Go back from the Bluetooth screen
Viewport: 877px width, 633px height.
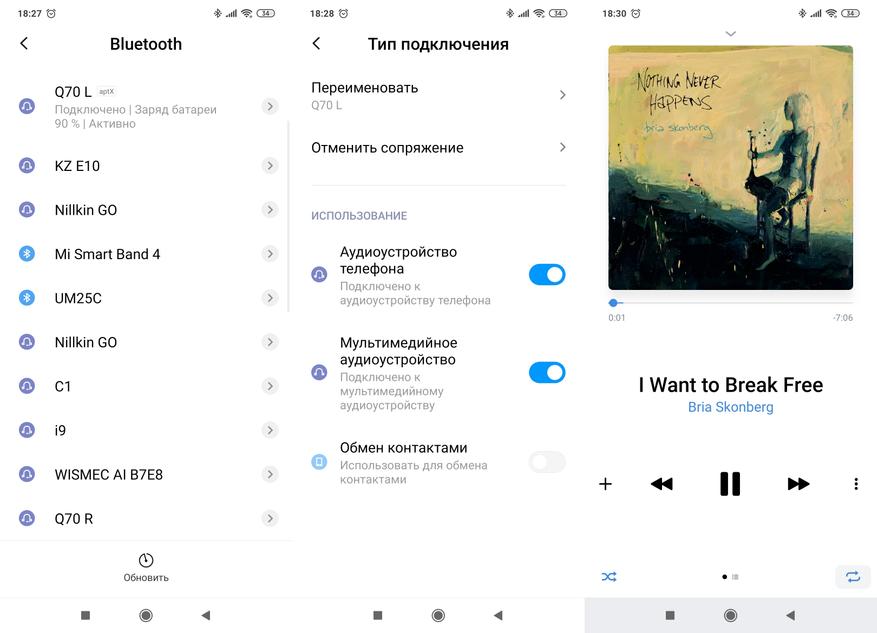click(24, 44)
